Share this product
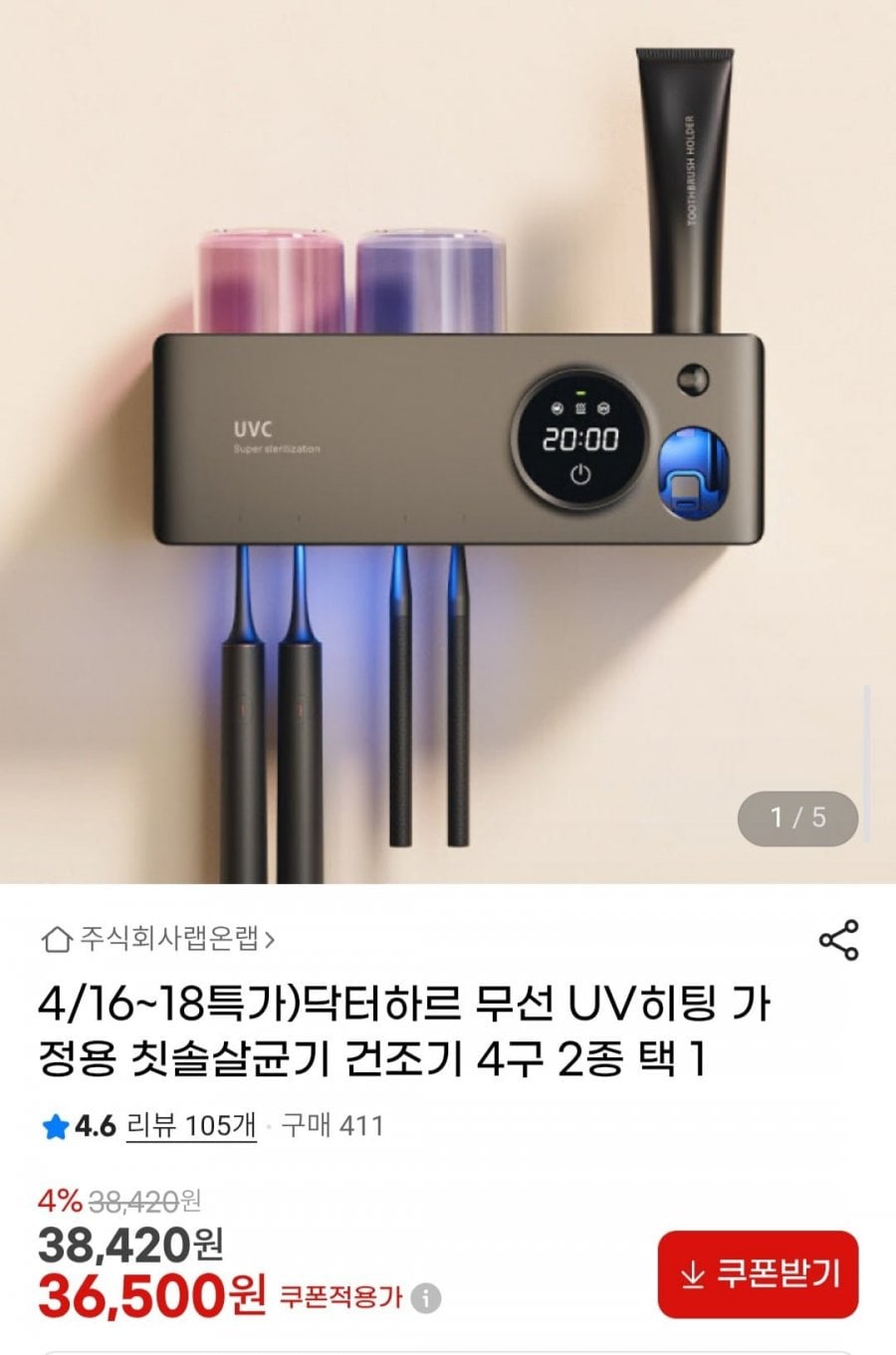 point(837,940)
